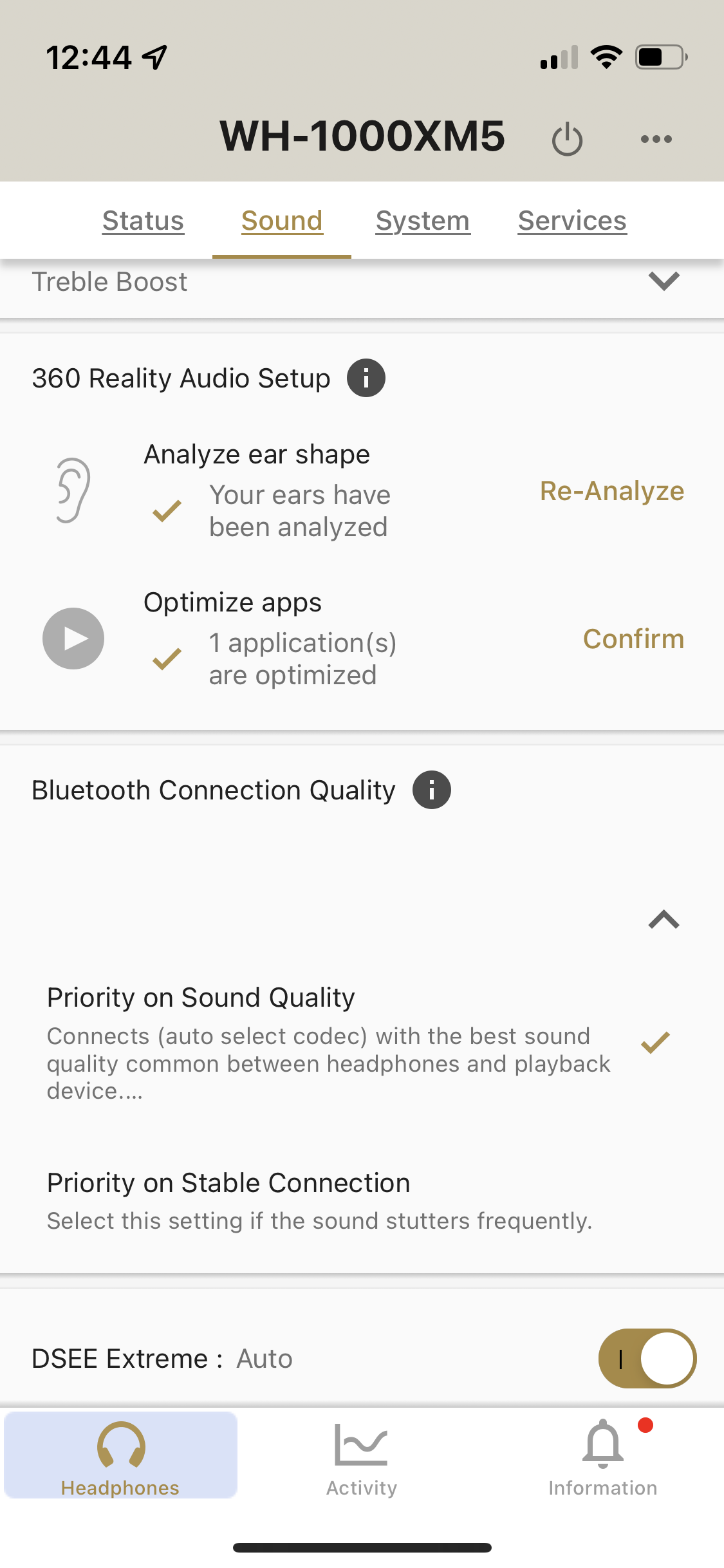Turn off the DSEE Extreme switch
The image size is (724, 1568).
(x=647, y=1358)
